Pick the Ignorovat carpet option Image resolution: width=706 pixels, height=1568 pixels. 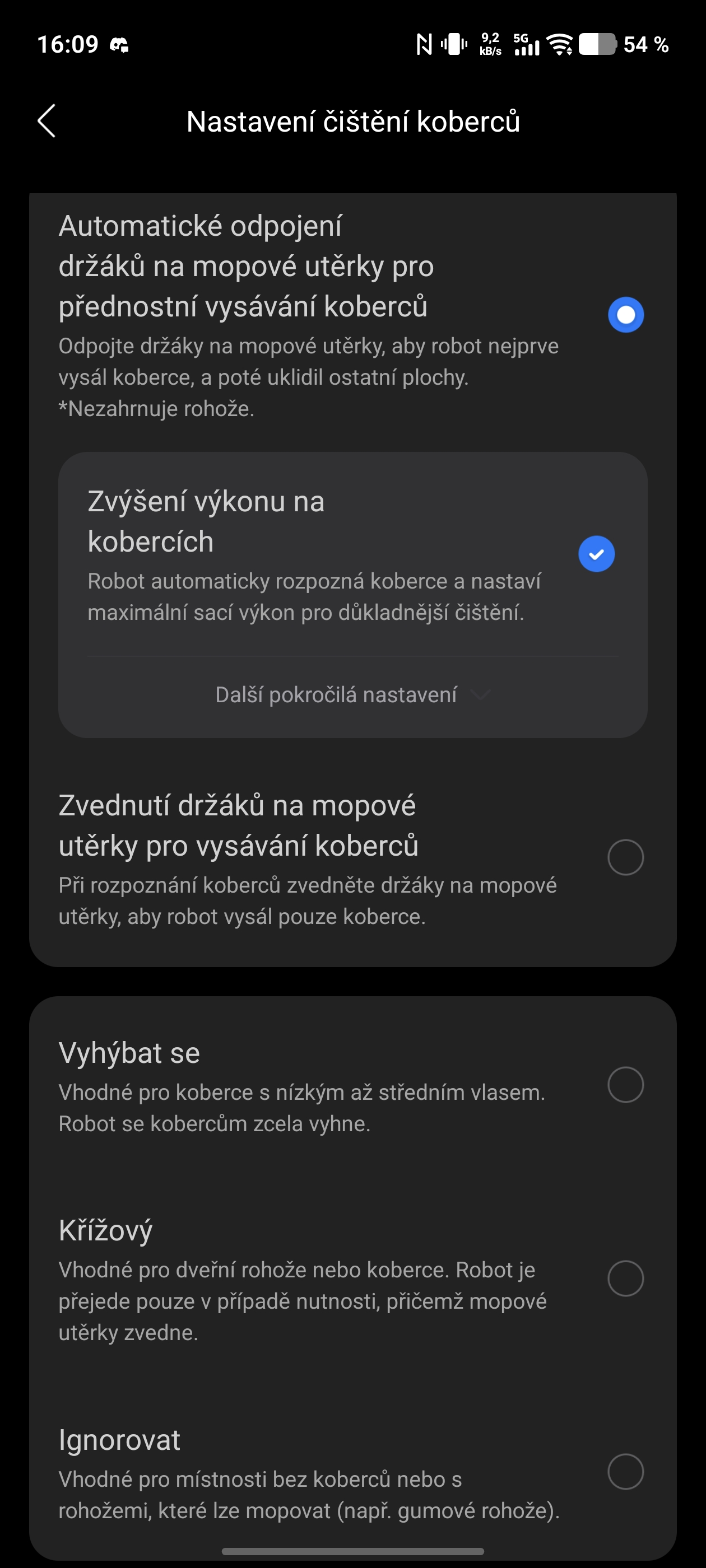point(625,1472)
